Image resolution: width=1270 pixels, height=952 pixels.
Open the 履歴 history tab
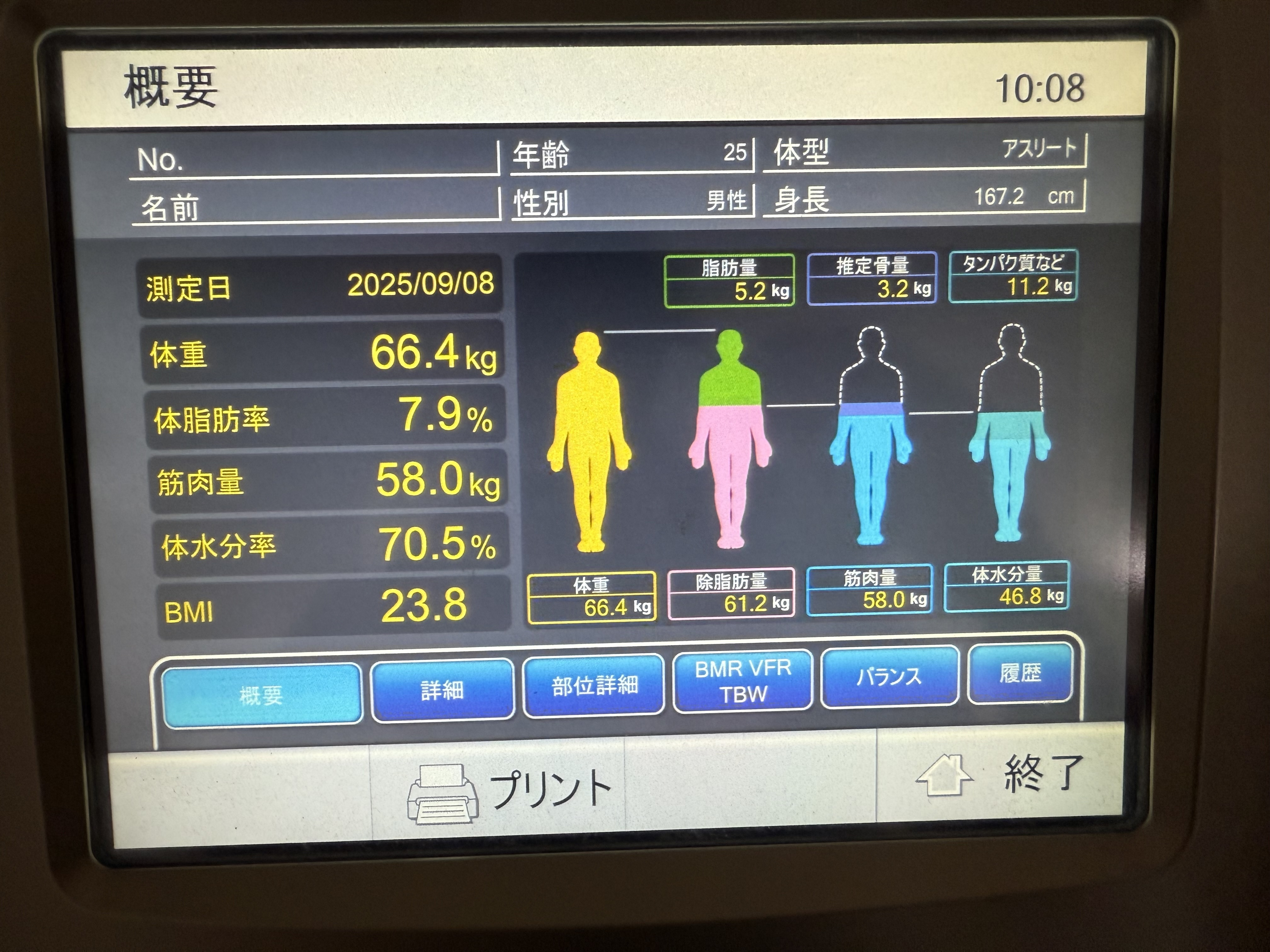pos(1020,672)
